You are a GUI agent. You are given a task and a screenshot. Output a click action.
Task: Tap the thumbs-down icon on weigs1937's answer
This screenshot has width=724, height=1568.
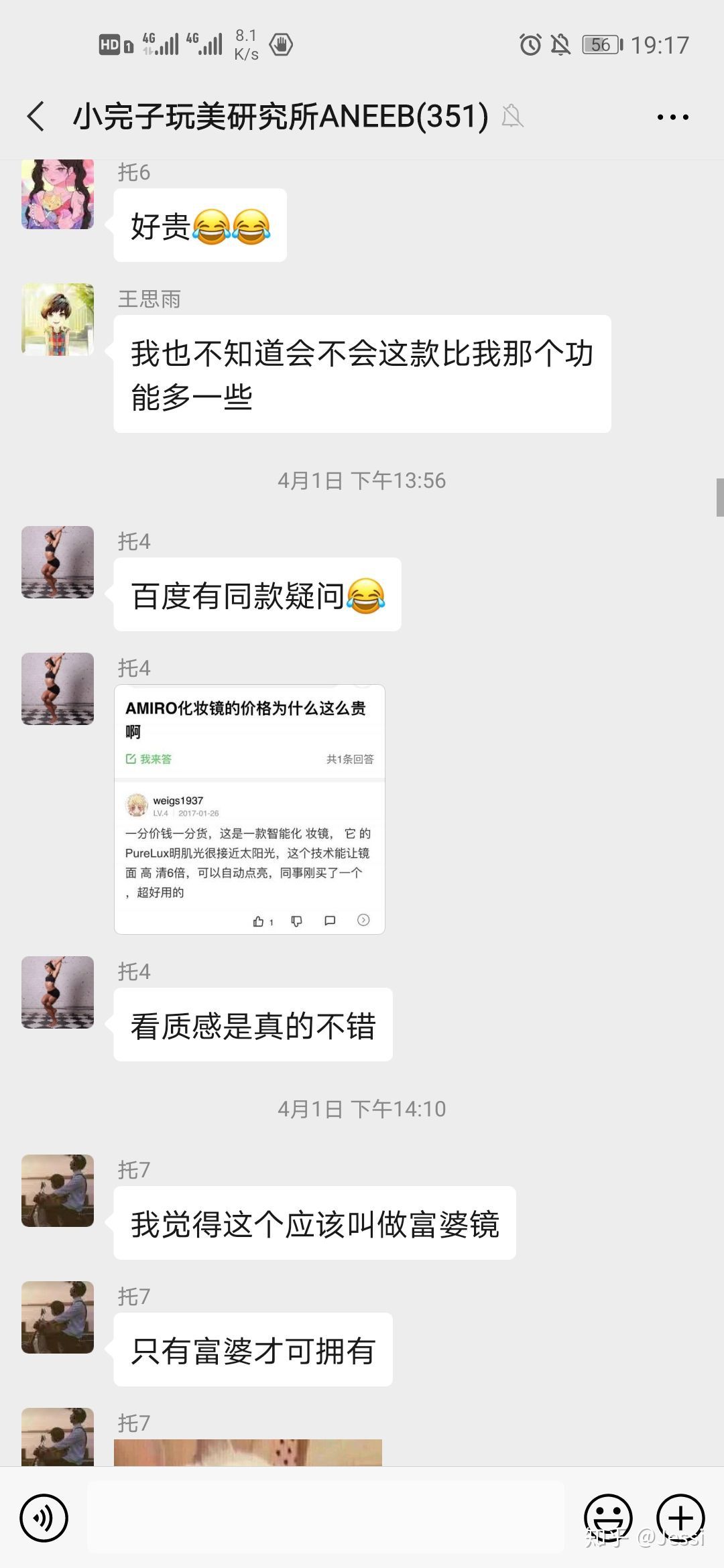click(x=296, y=922)
